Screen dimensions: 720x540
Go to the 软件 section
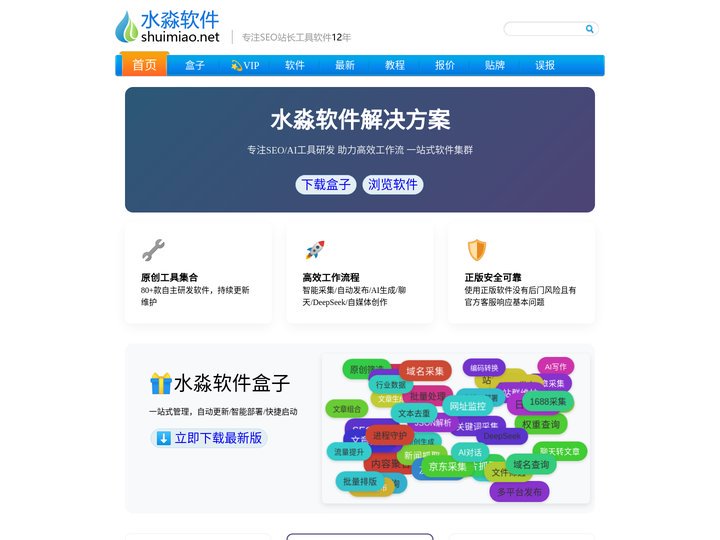click(x=295, y=65)
